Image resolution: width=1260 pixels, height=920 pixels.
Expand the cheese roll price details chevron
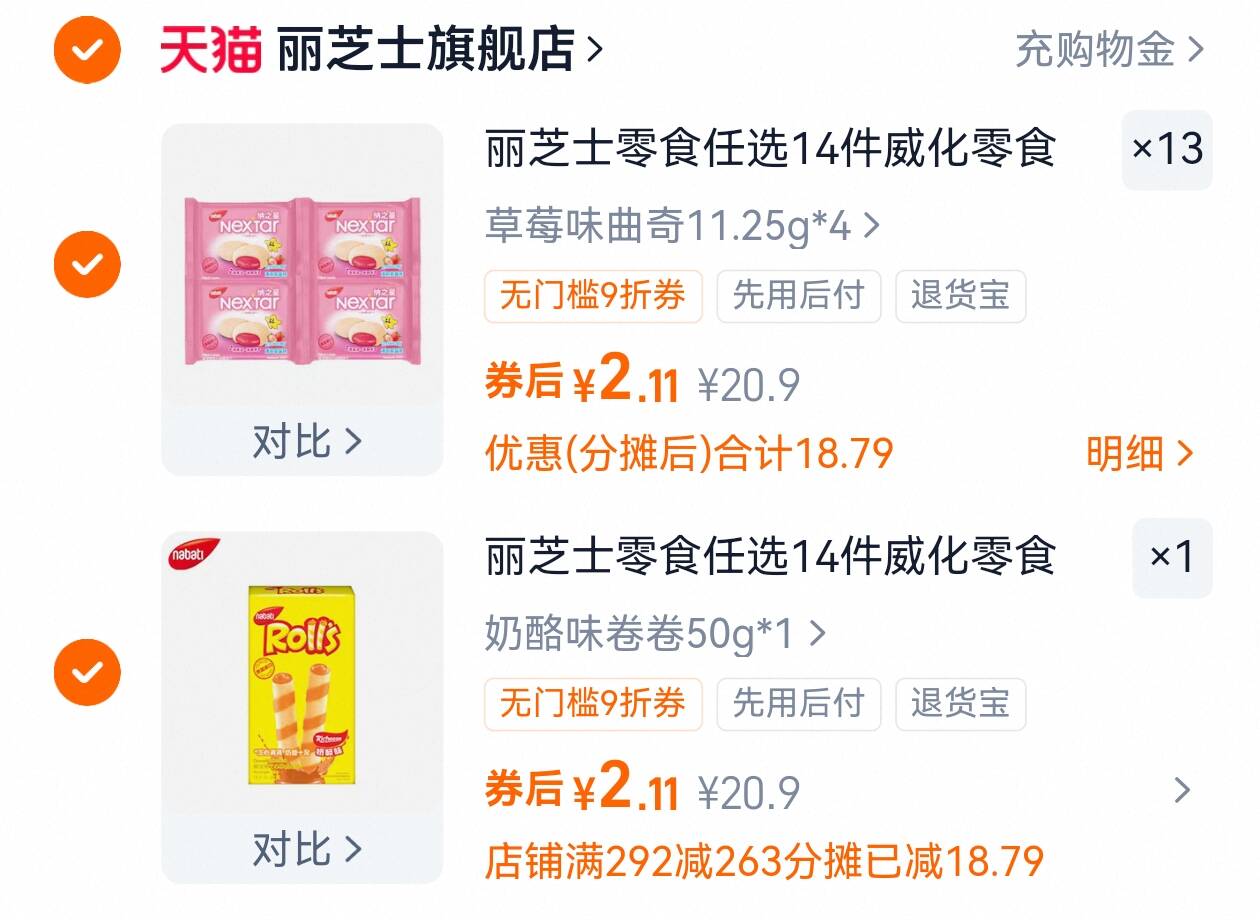pos(1182,791)
